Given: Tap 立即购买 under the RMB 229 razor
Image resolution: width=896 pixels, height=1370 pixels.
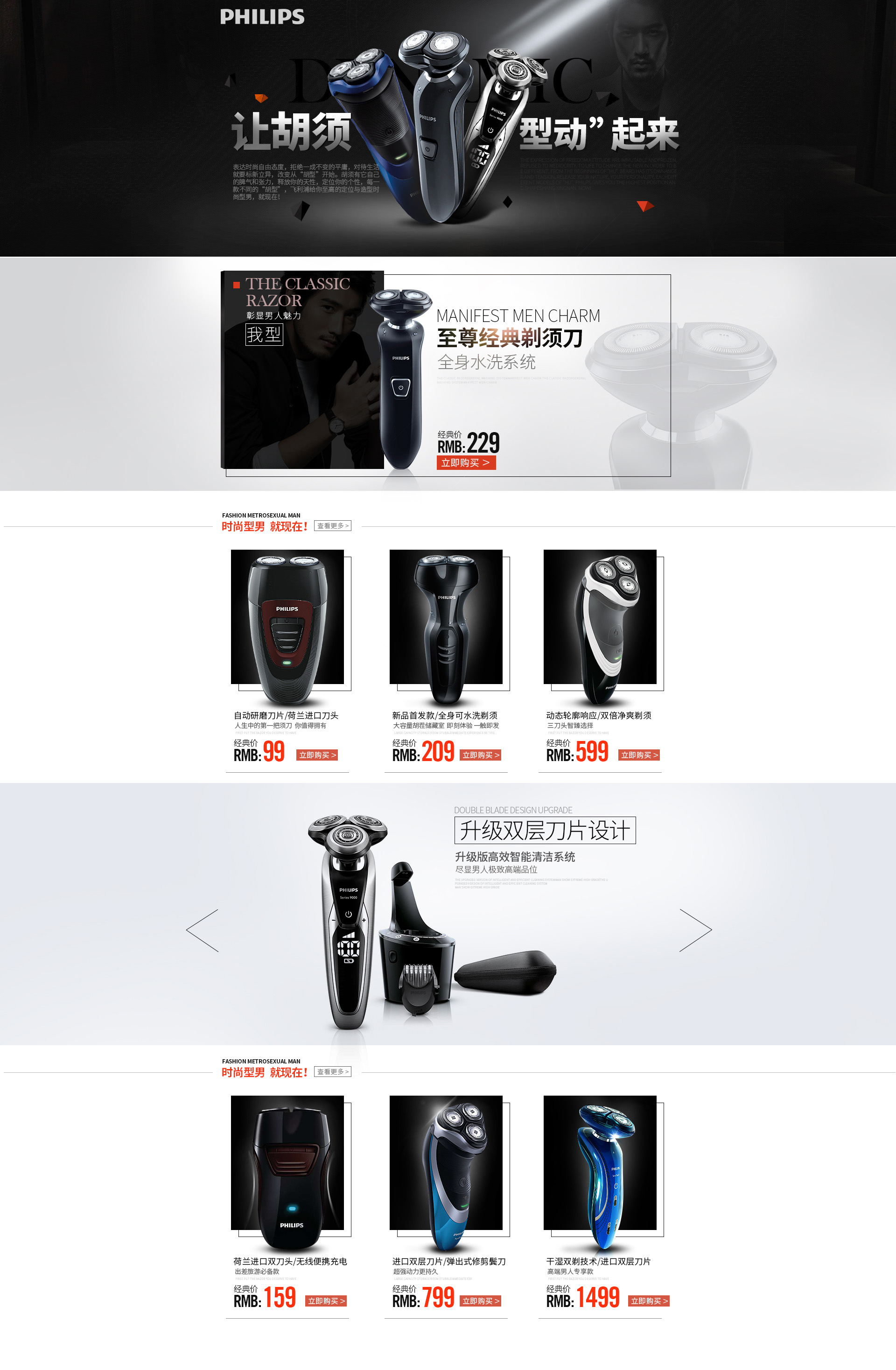Looking at the screenshot, I should [x=466, y=463].
